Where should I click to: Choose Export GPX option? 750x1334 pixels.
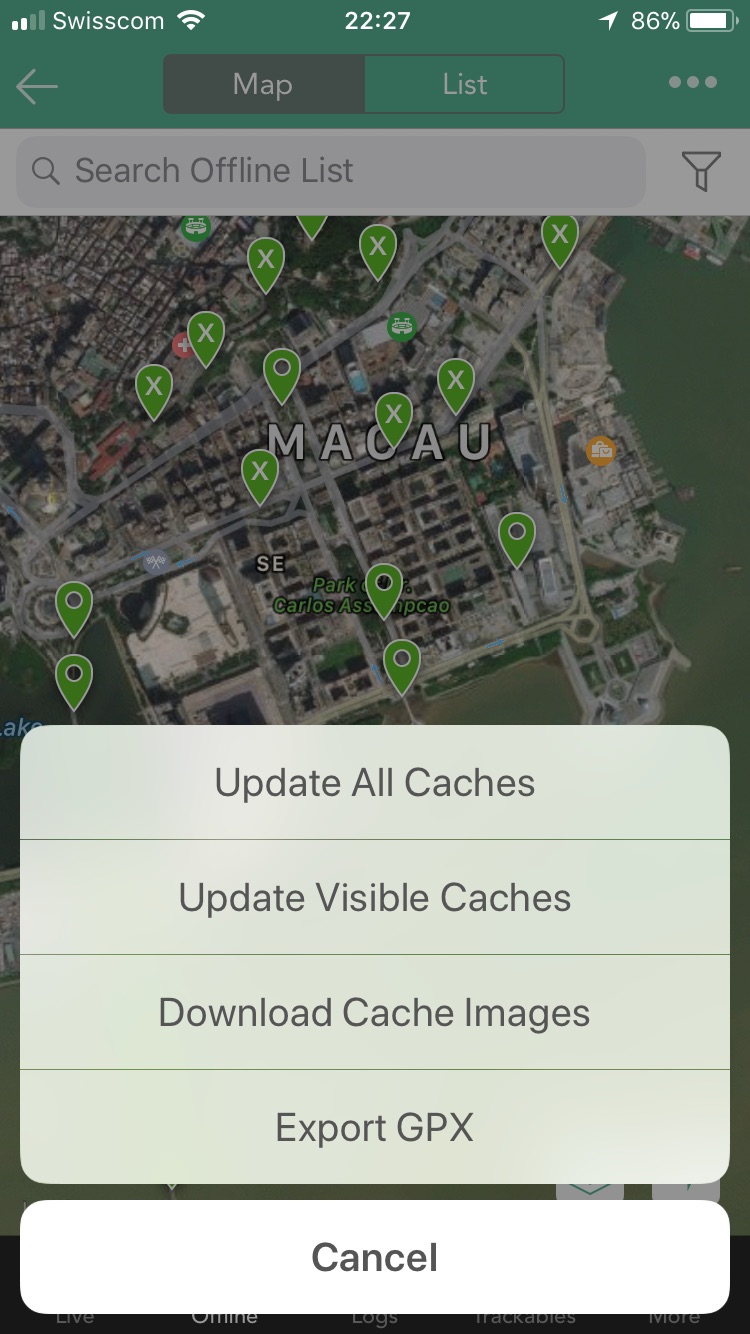pos(375,1127)
